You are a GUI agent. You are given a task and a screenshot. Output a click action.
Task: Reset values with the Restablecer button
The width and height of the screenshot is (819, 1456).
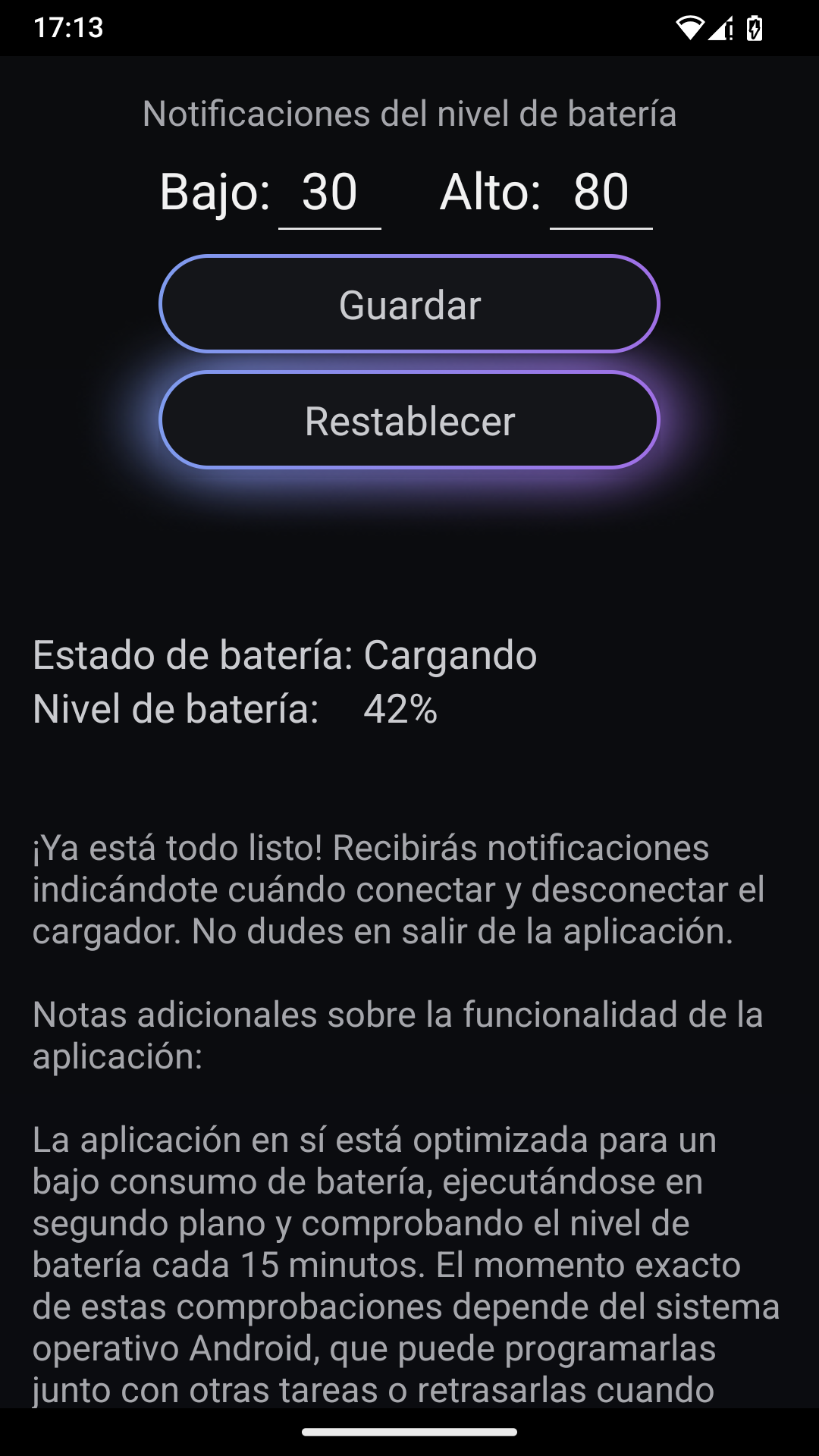click(x=409, y=420)
